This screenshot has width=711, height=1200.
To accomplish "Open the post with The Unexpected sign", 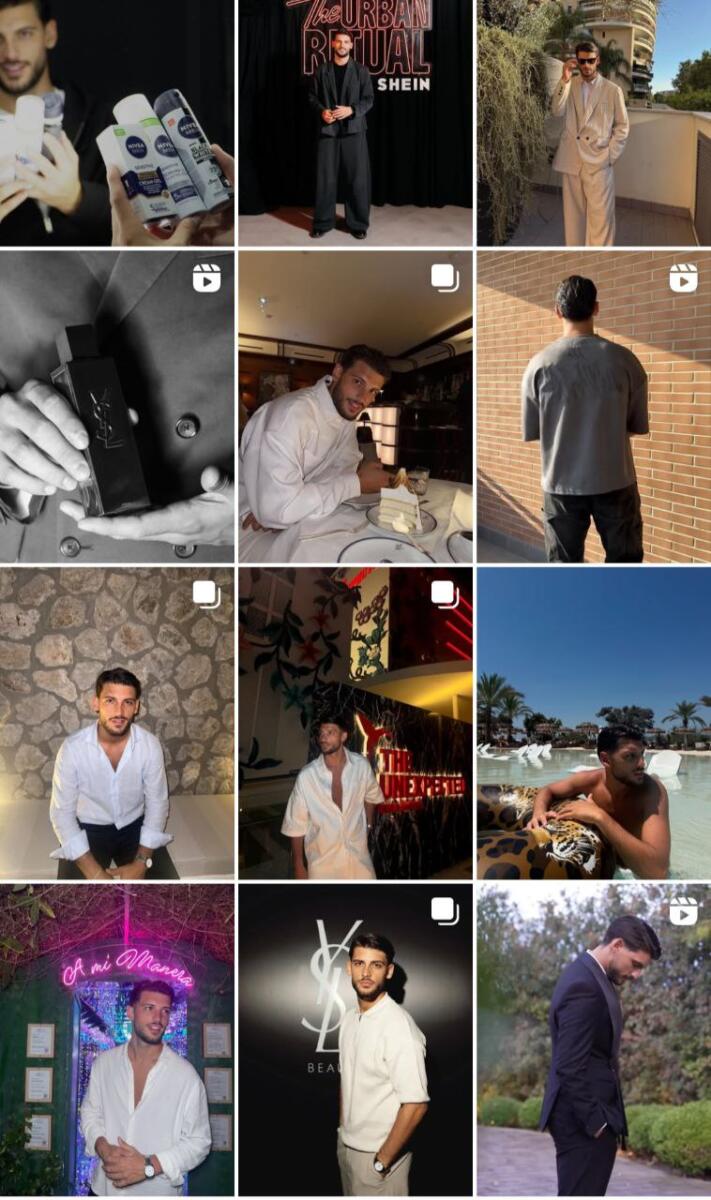I will (x=355, y=723).
